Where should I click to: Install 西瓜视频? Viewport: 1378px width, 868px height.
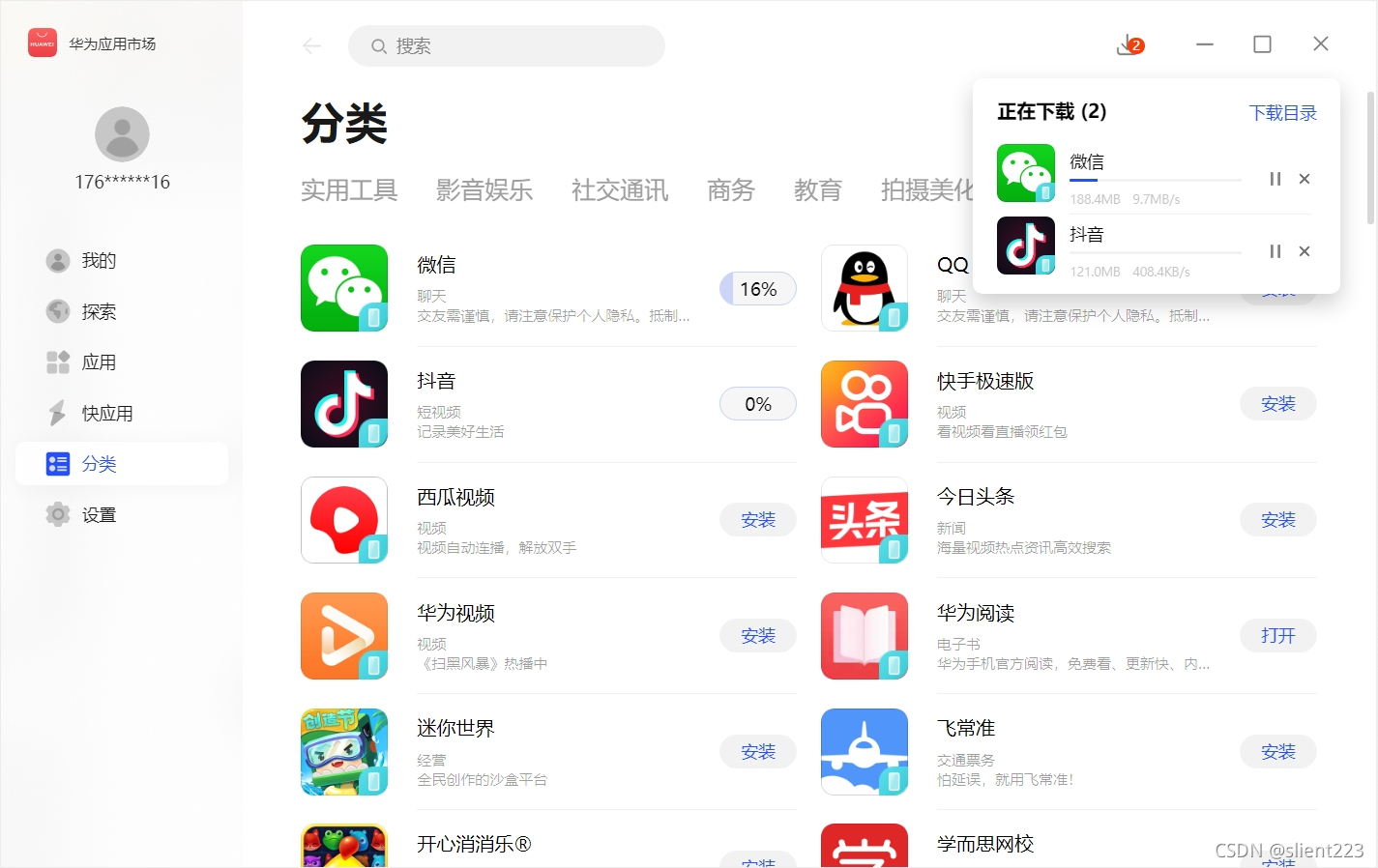pyautogui.click(x=757, y=520)
